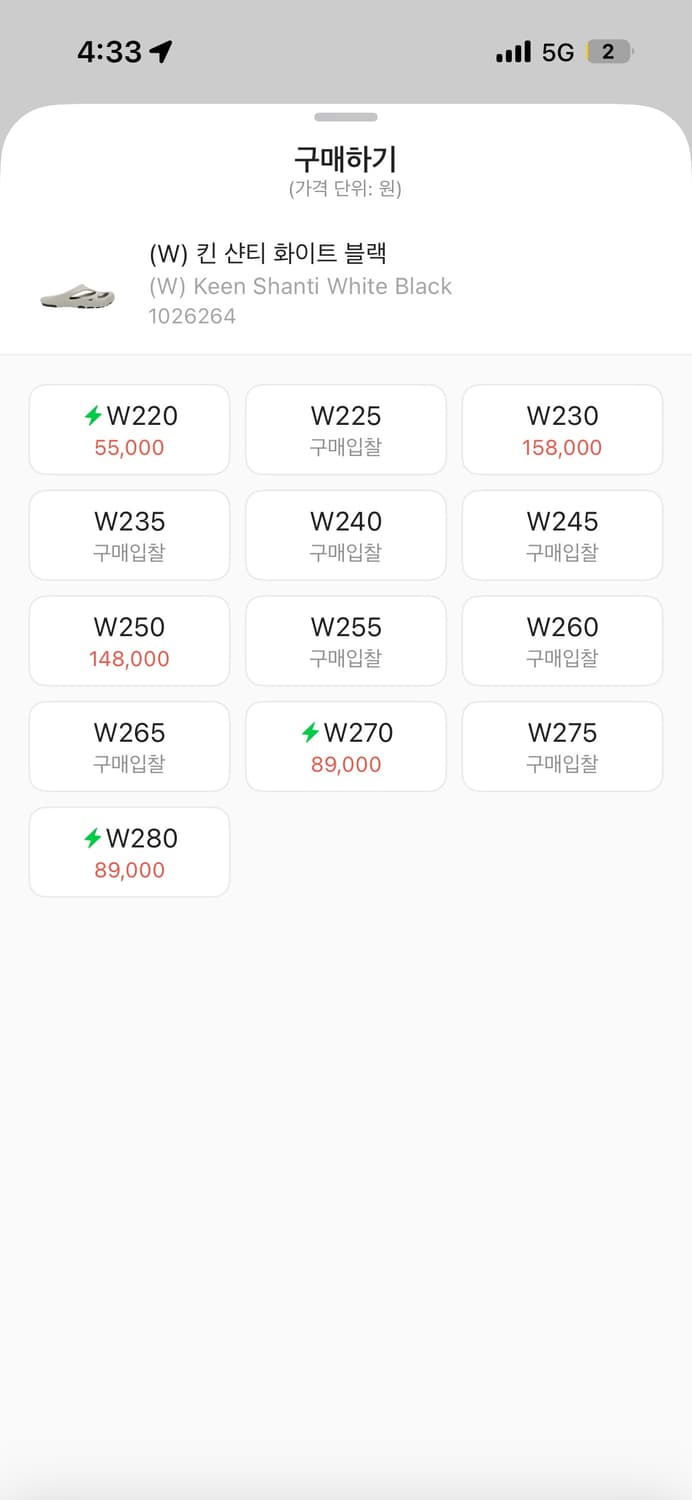Pick size W260

pyautogui.click(x=562, y=641)
